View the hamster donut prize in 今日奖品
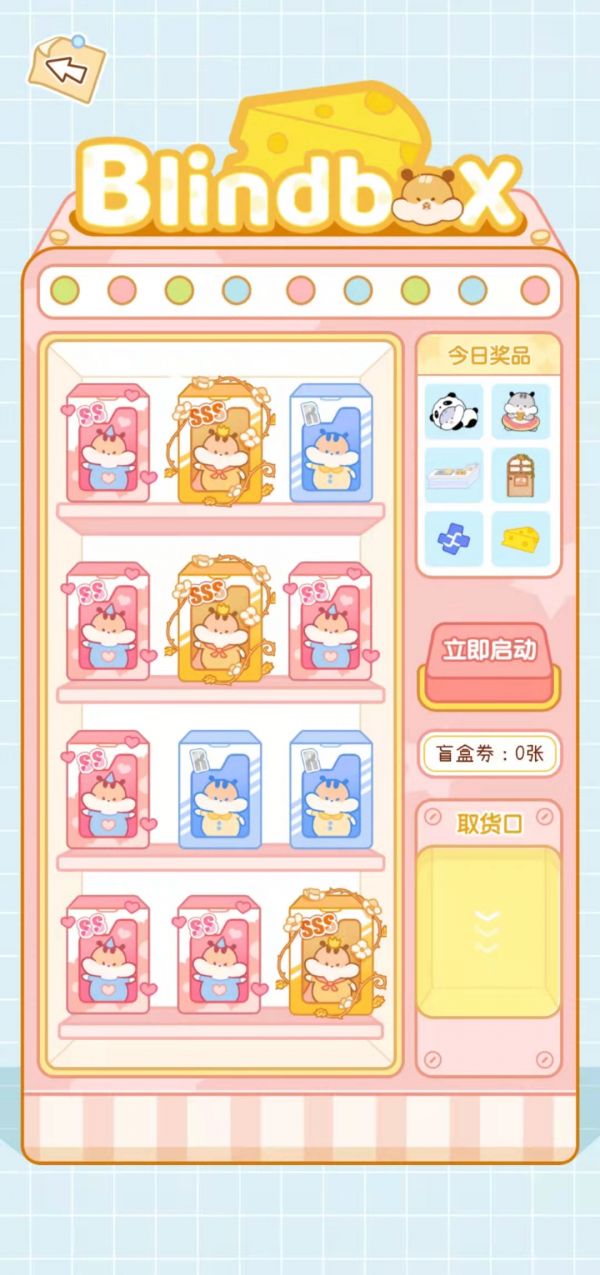The height and width of the screenshot is (1275, 600). pos(520,411)
